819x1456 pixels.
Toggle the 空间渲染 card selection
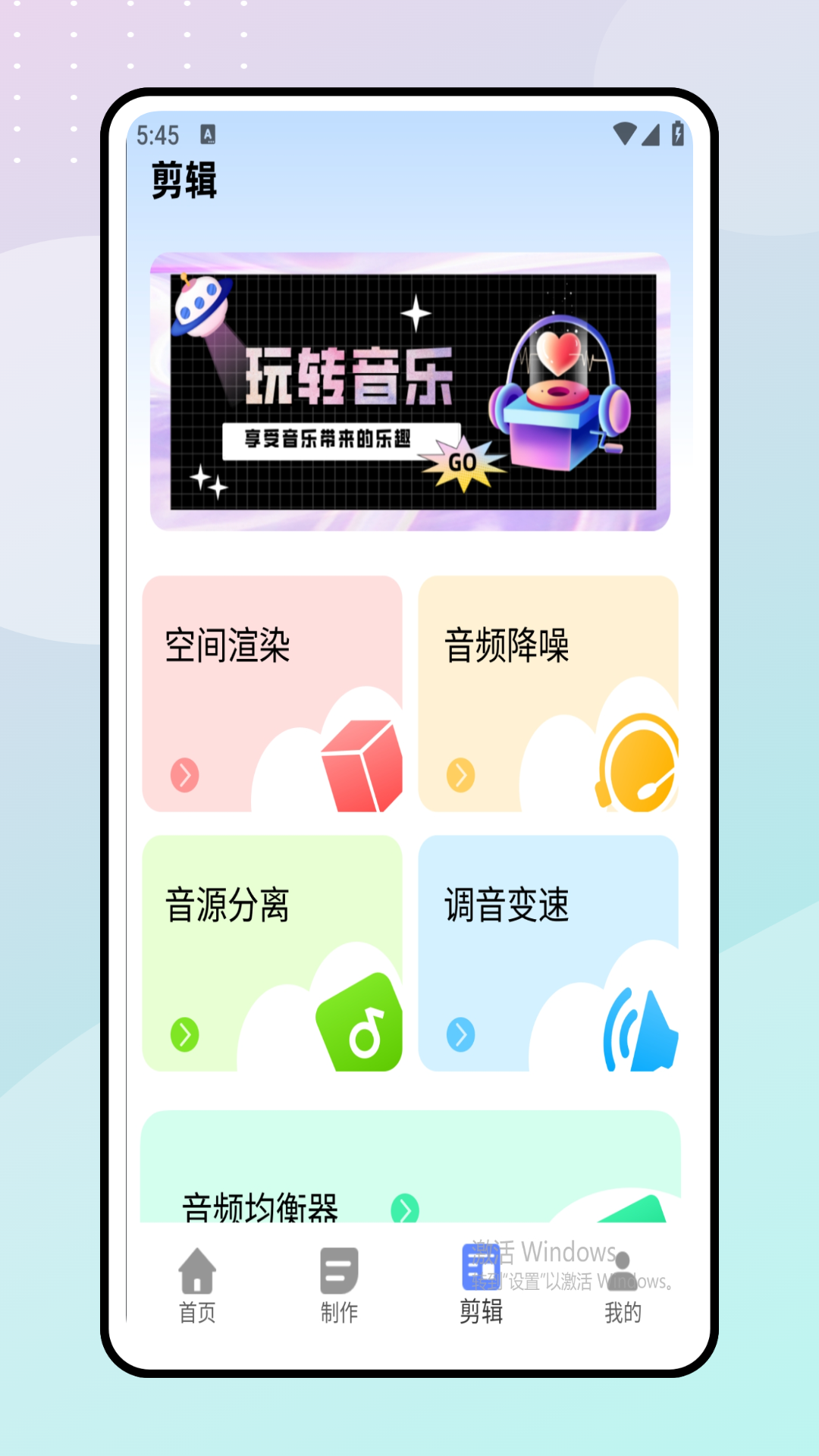(x=273, y=692)
